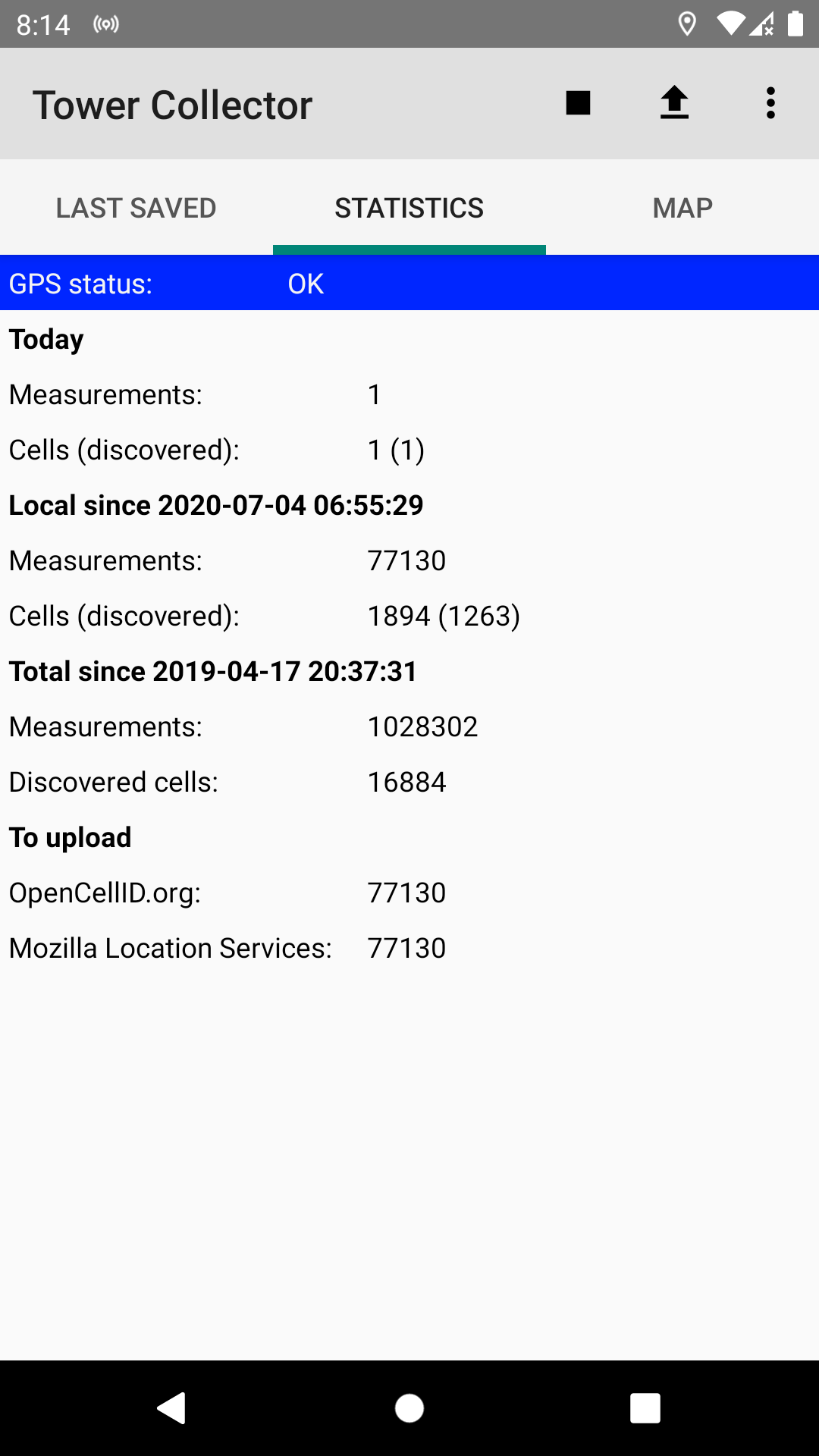Return to the home screen
The image size is (819, 1456).
pyautogui.click(x=409, y=1408)
